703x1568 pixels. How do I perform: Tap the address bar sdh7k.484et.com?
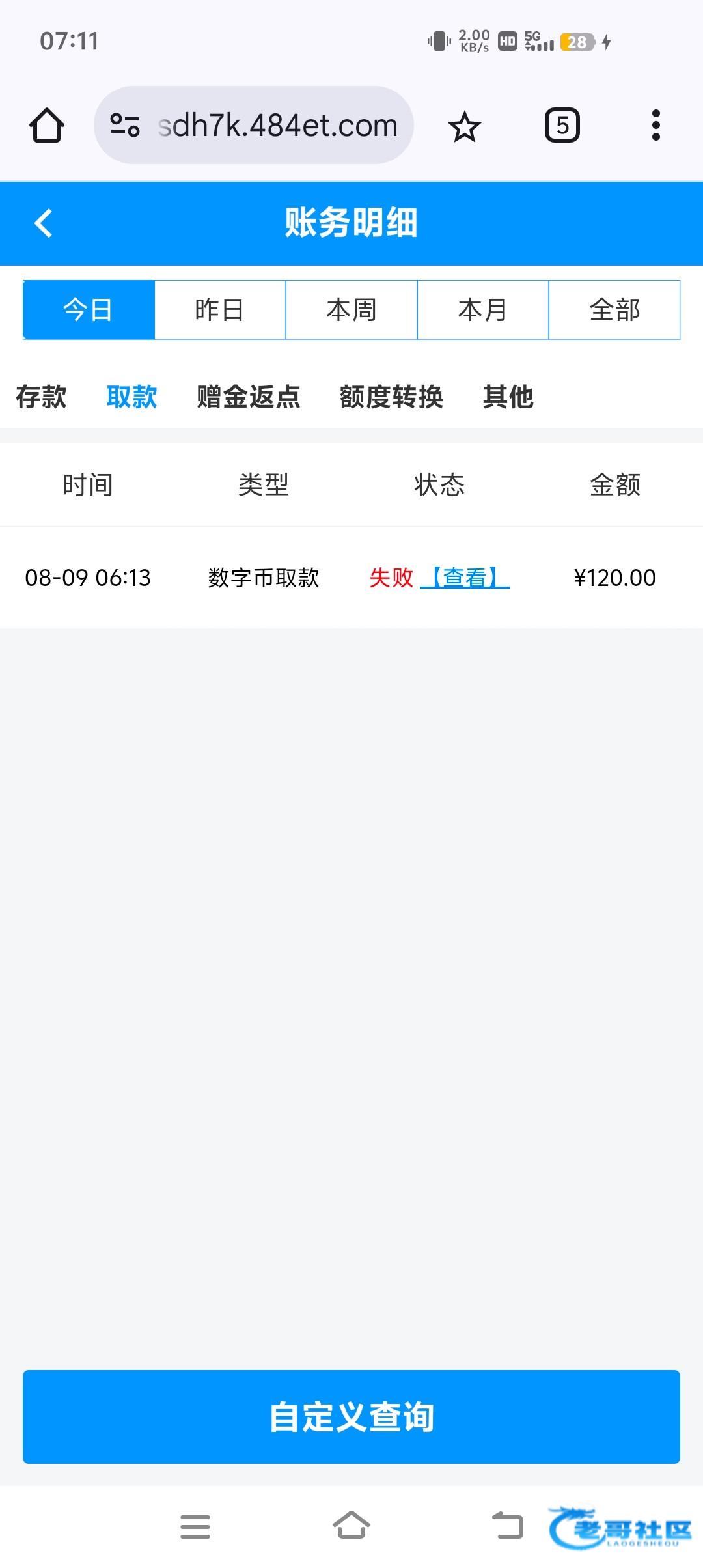point(254,125)
